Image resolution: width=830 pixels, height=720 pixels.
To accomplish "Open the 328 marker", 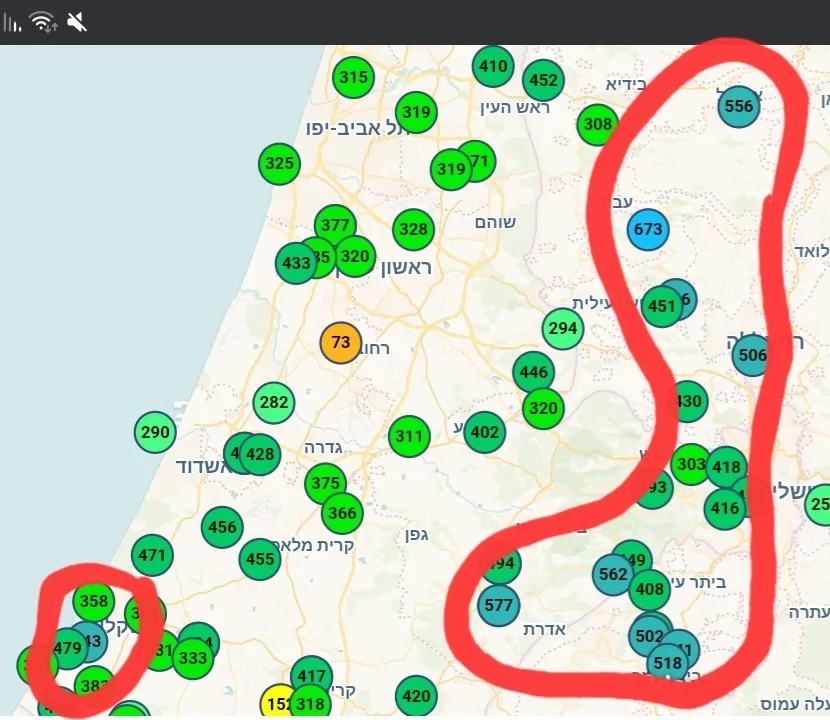I will 413,230.
